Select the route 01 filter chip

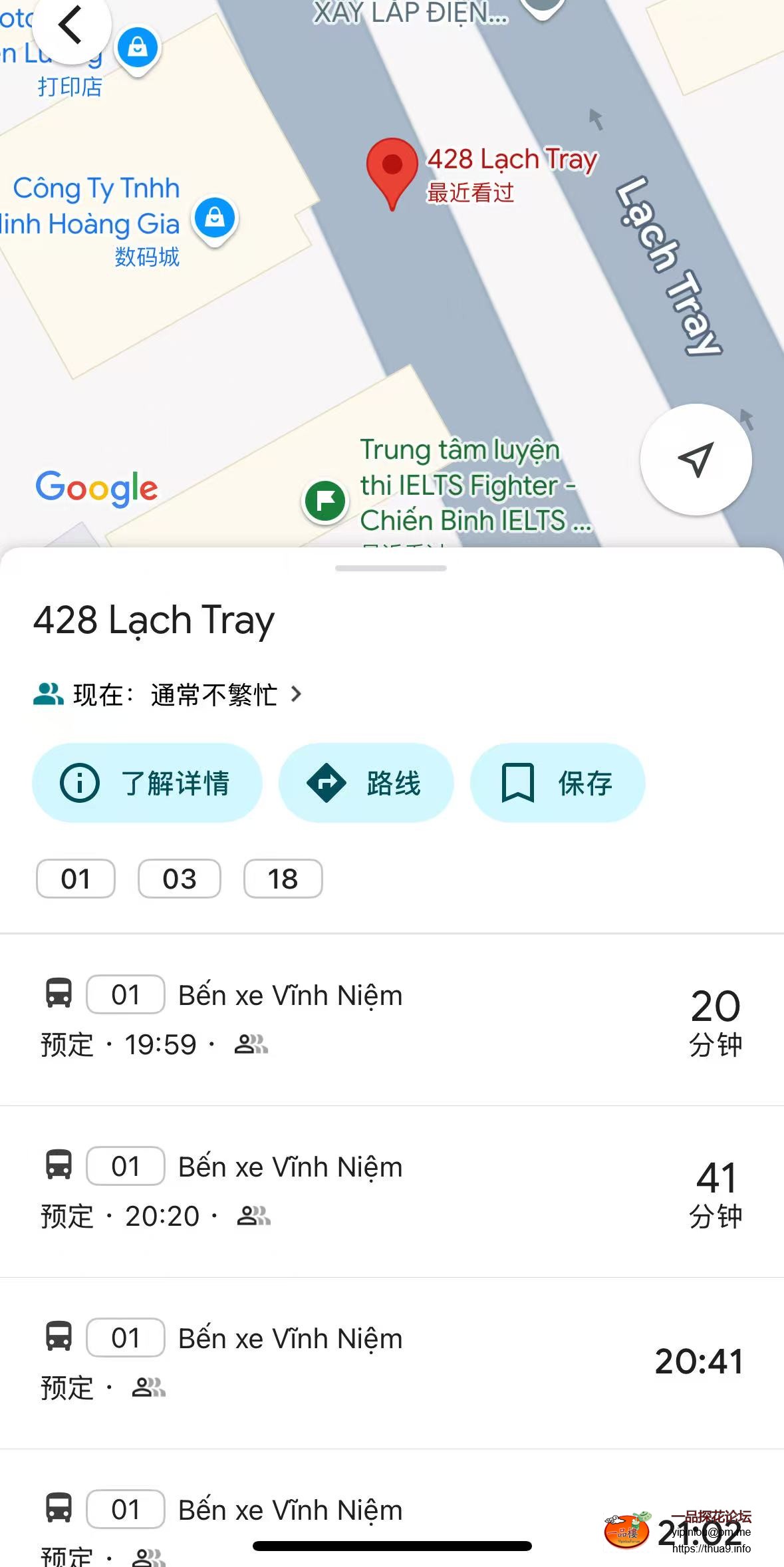76,879
